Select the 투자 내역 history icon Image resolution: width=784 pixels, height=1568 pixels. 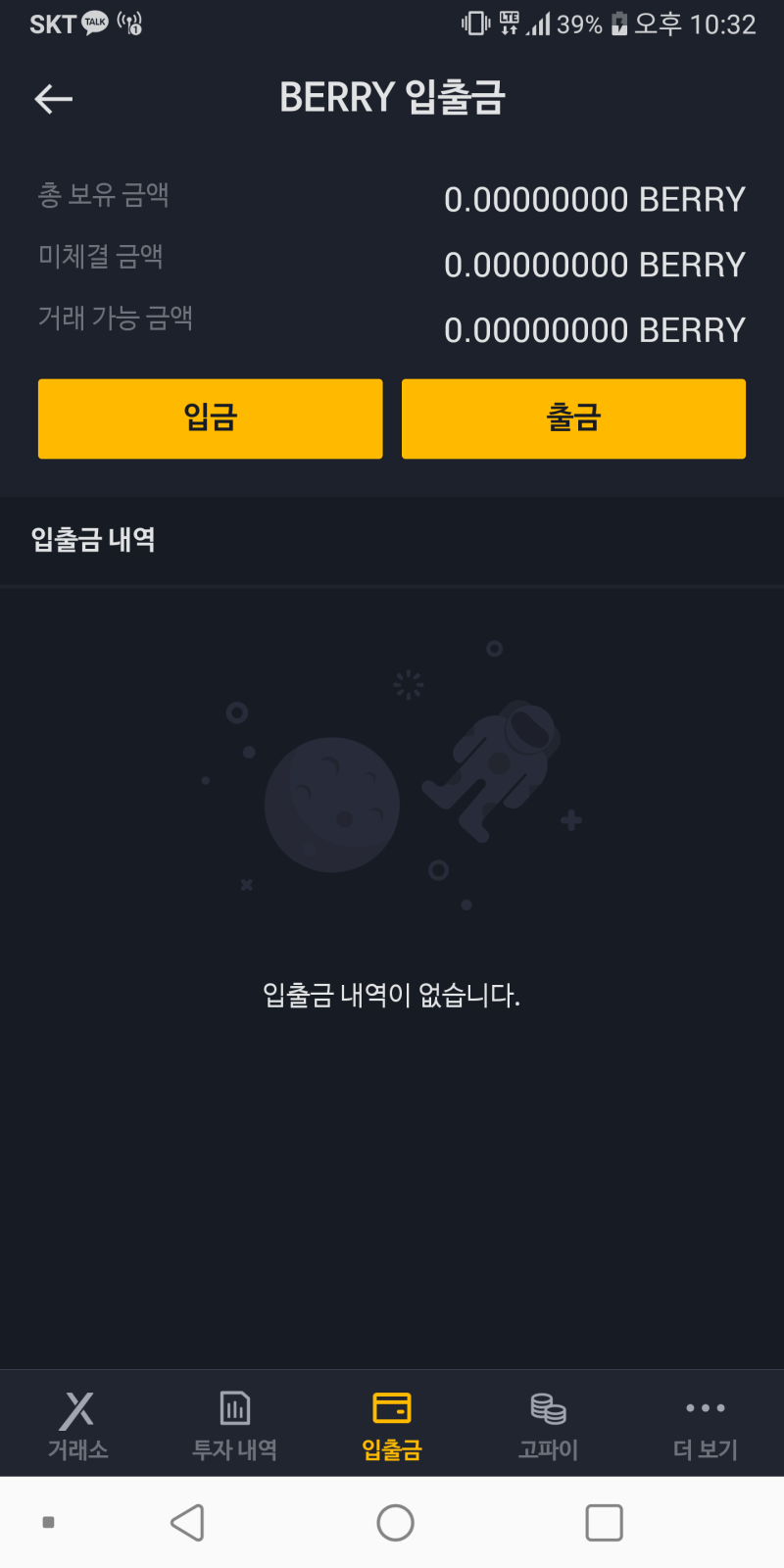pos(234,1406)
